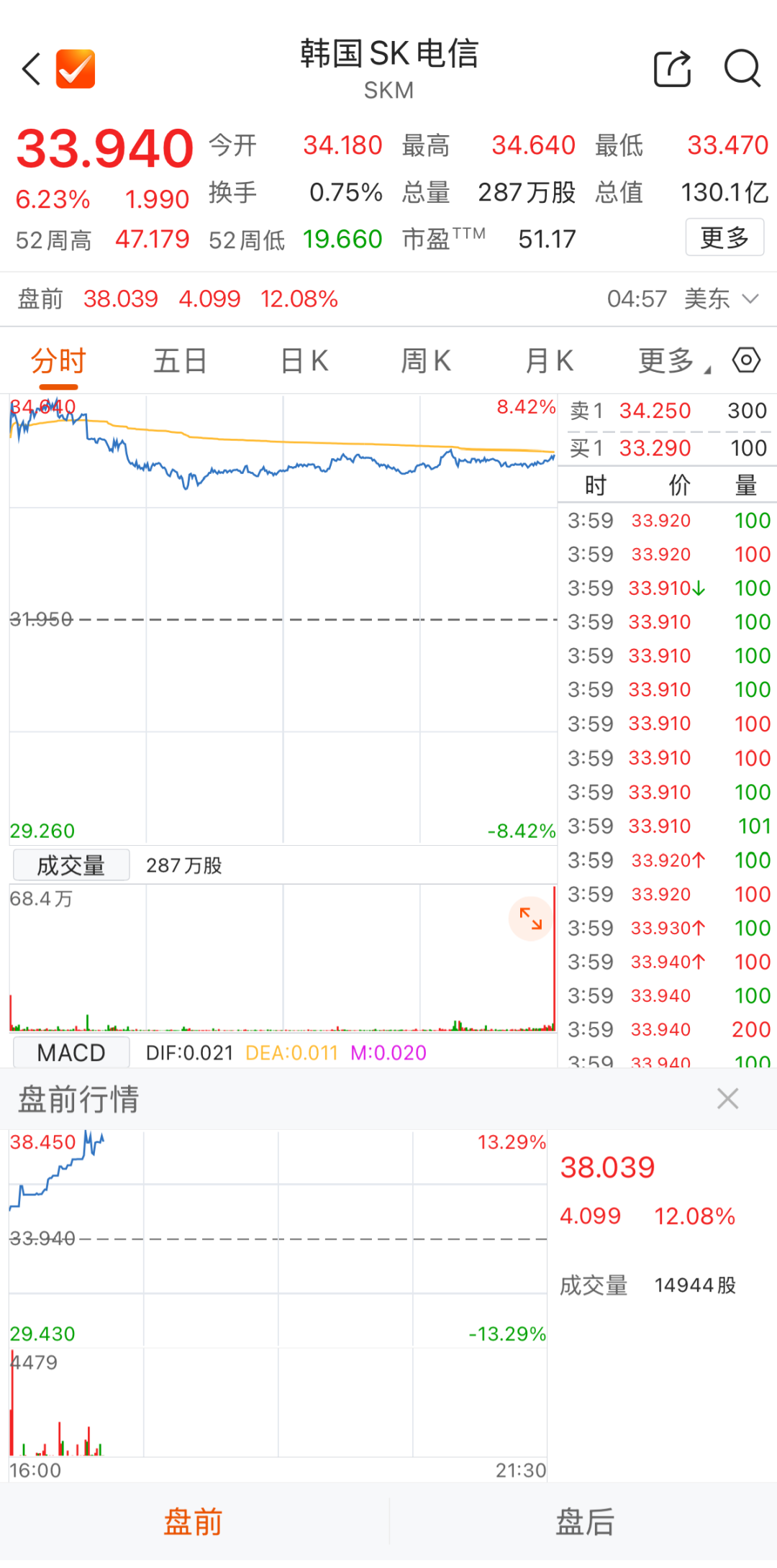Open 更多 chart period options
The height and width of the screenshot is (1568, 777).
[x=673, y=360]
